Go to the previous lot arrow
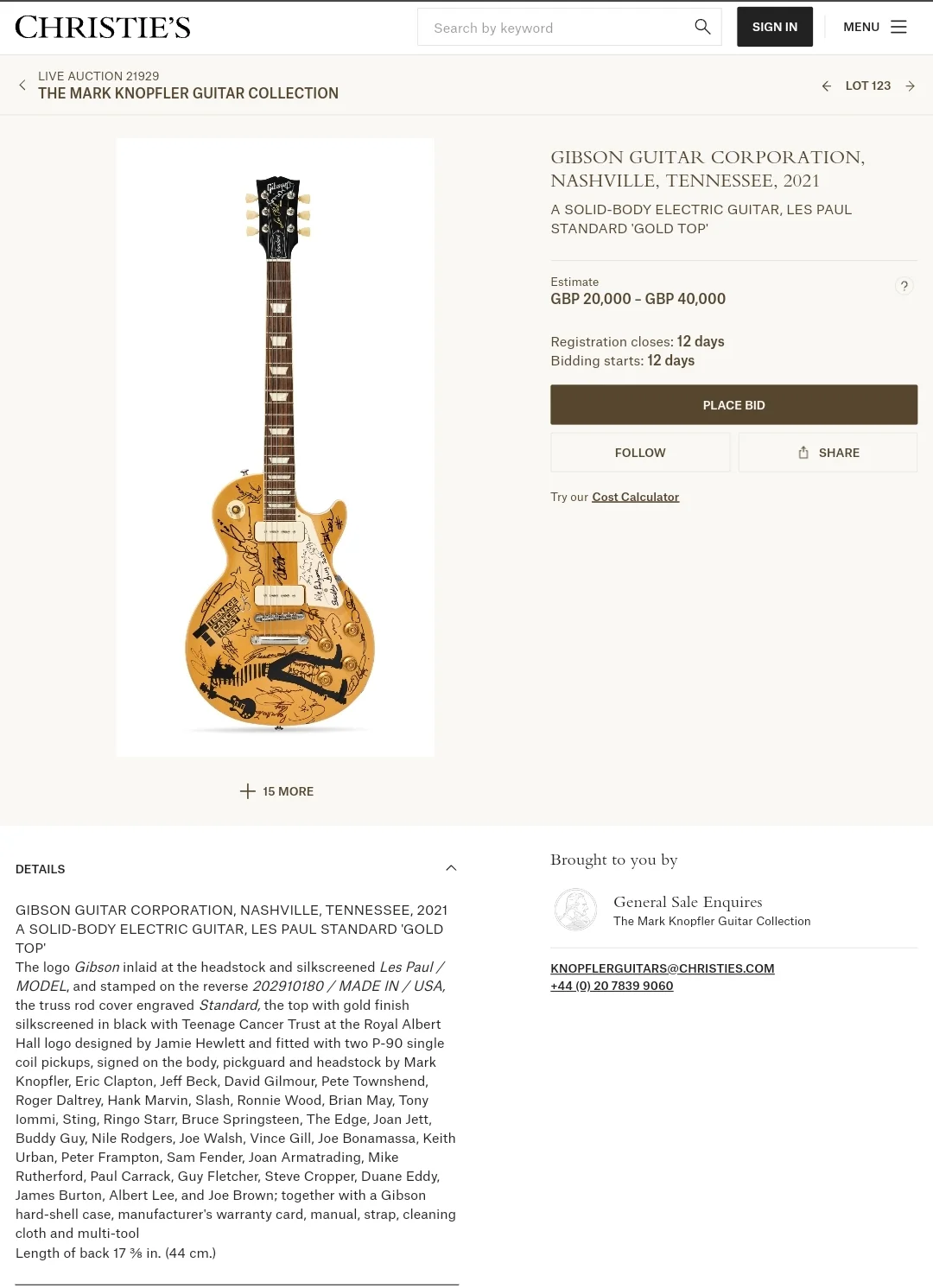The image size is (933, 1288). [826, 86]
